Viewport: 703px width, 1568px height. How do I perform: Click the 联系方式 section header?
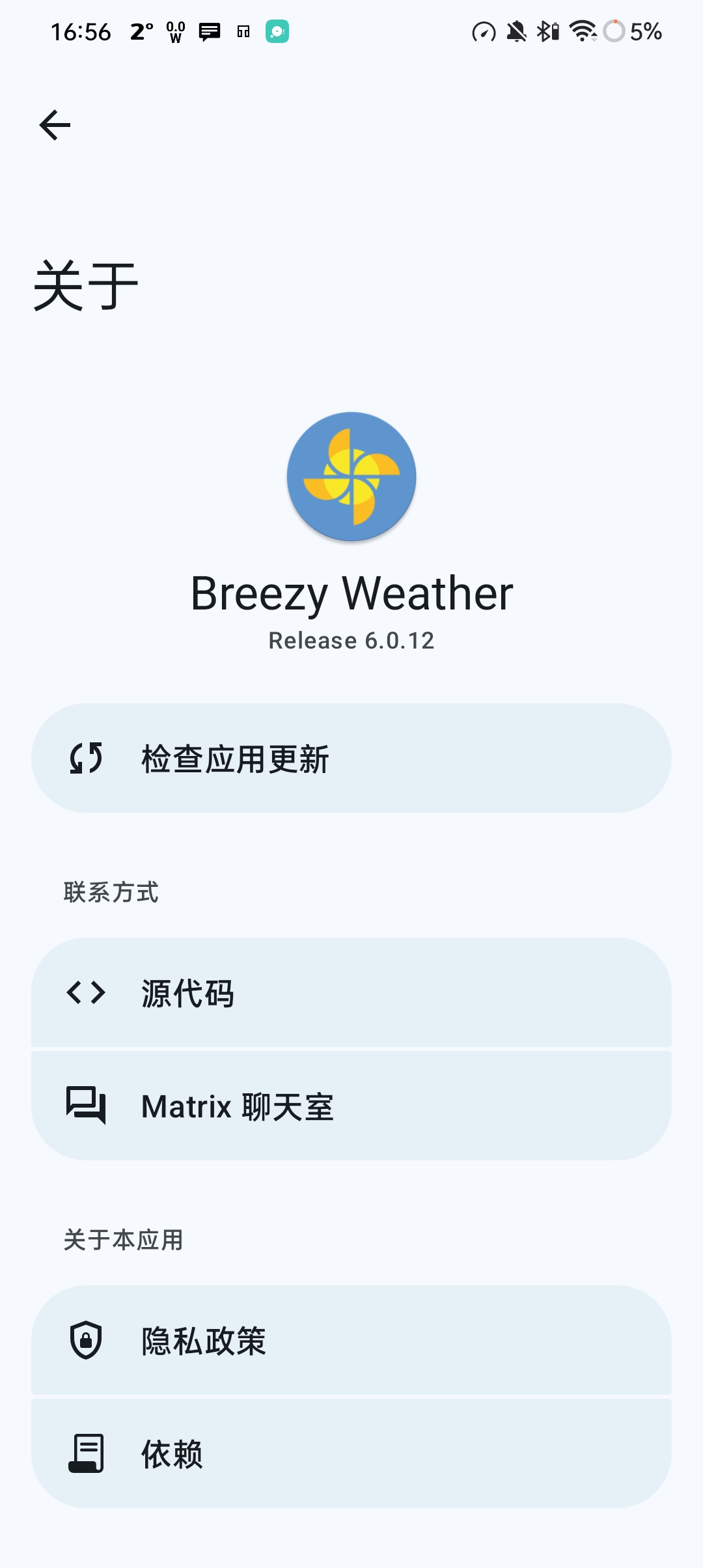[111, 892]
